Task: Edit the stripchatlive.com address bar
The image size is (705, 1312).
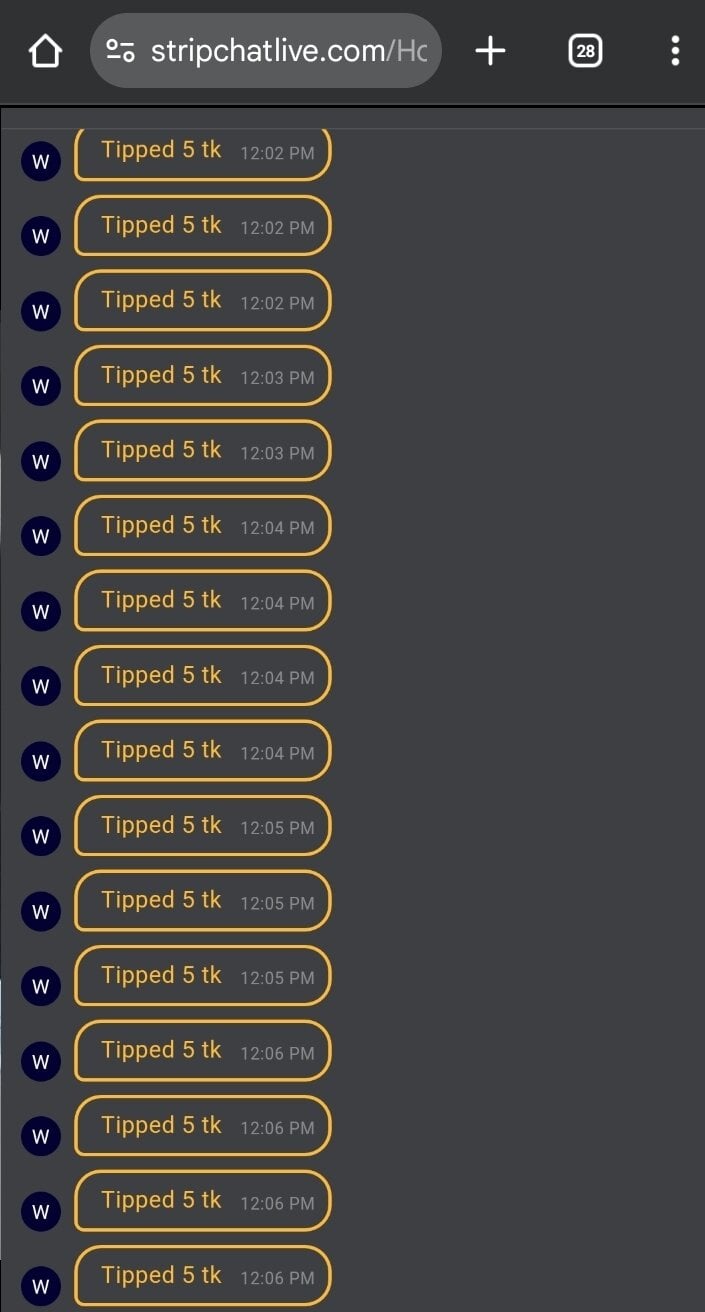Action: pos(288,51)
